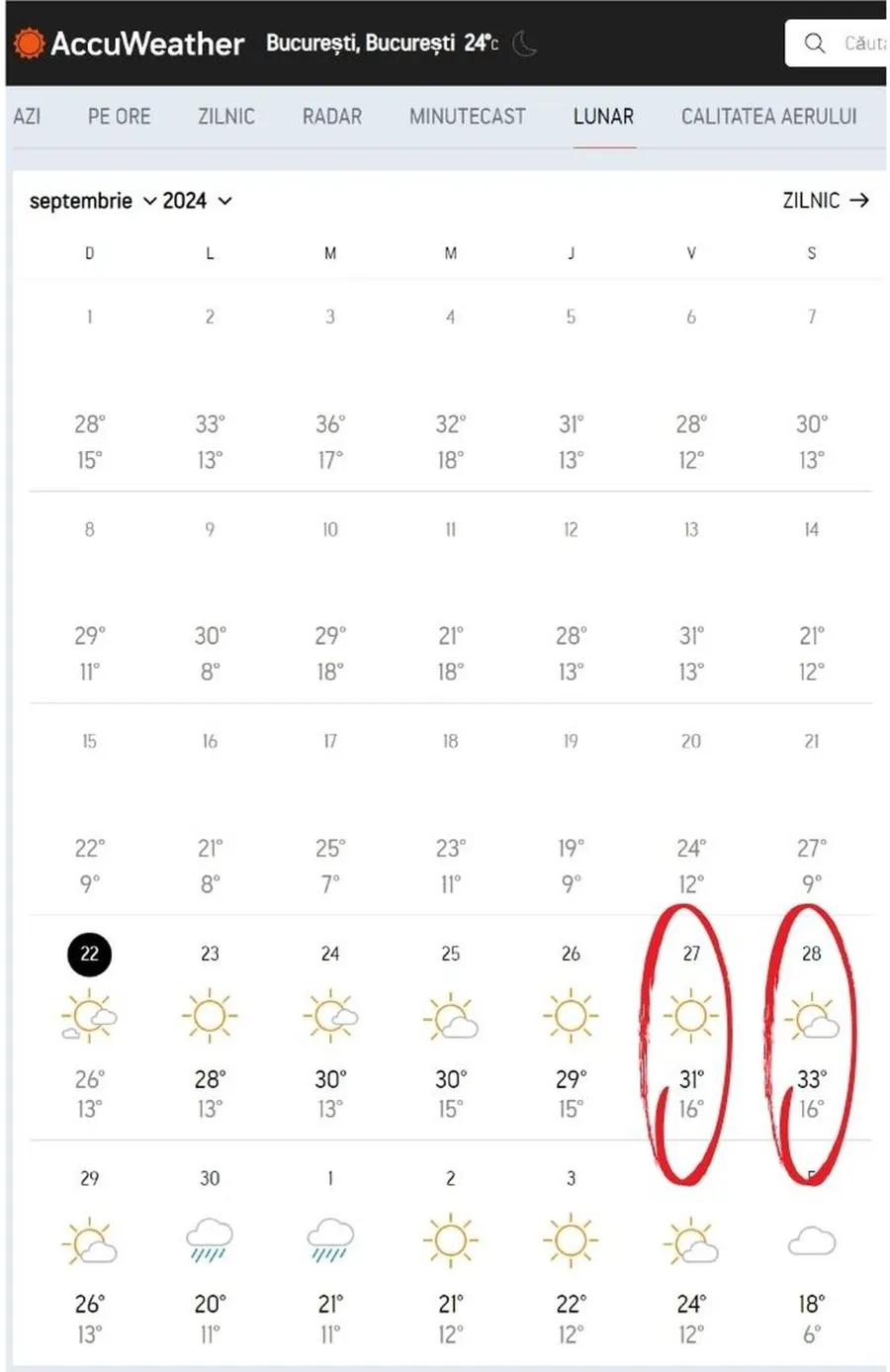Image resolution: width=890 pixels, height=1372 pixels.
Task: Open the ZILNIC tab in navigation
Action: [x=225, y=117]
